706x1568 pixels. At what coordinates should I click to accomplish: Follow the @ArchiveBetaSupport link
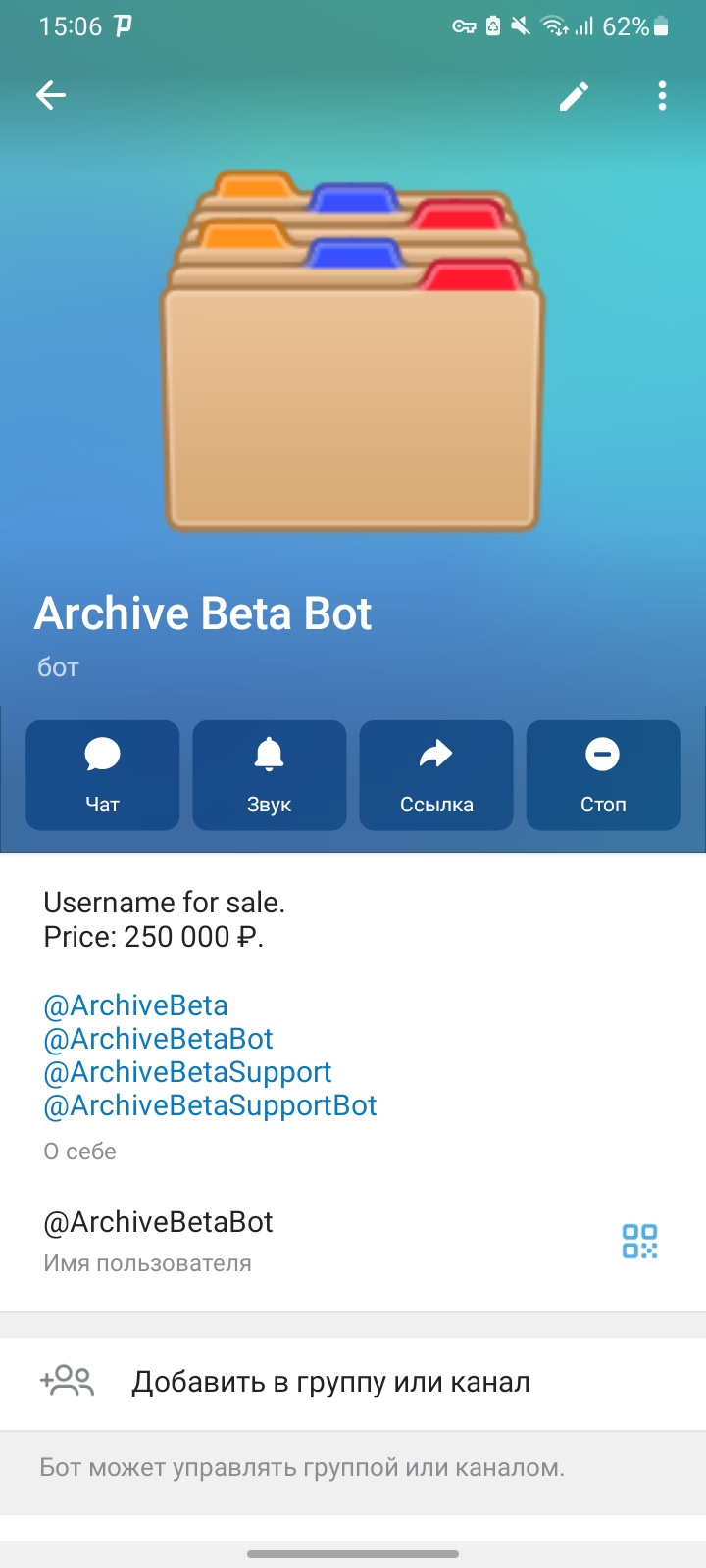coord(187,1072)
